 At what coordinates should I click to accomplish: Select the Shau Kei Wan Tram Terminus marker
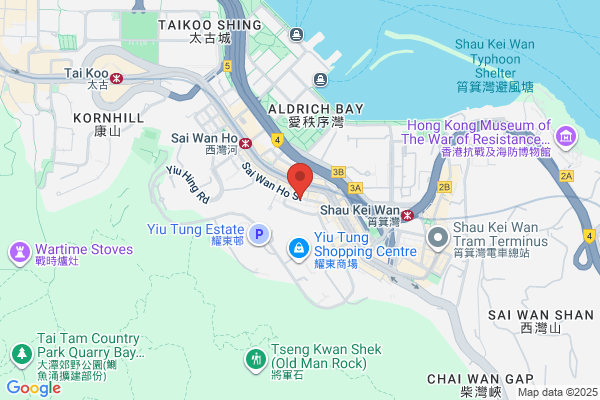(x=438, y=238)
